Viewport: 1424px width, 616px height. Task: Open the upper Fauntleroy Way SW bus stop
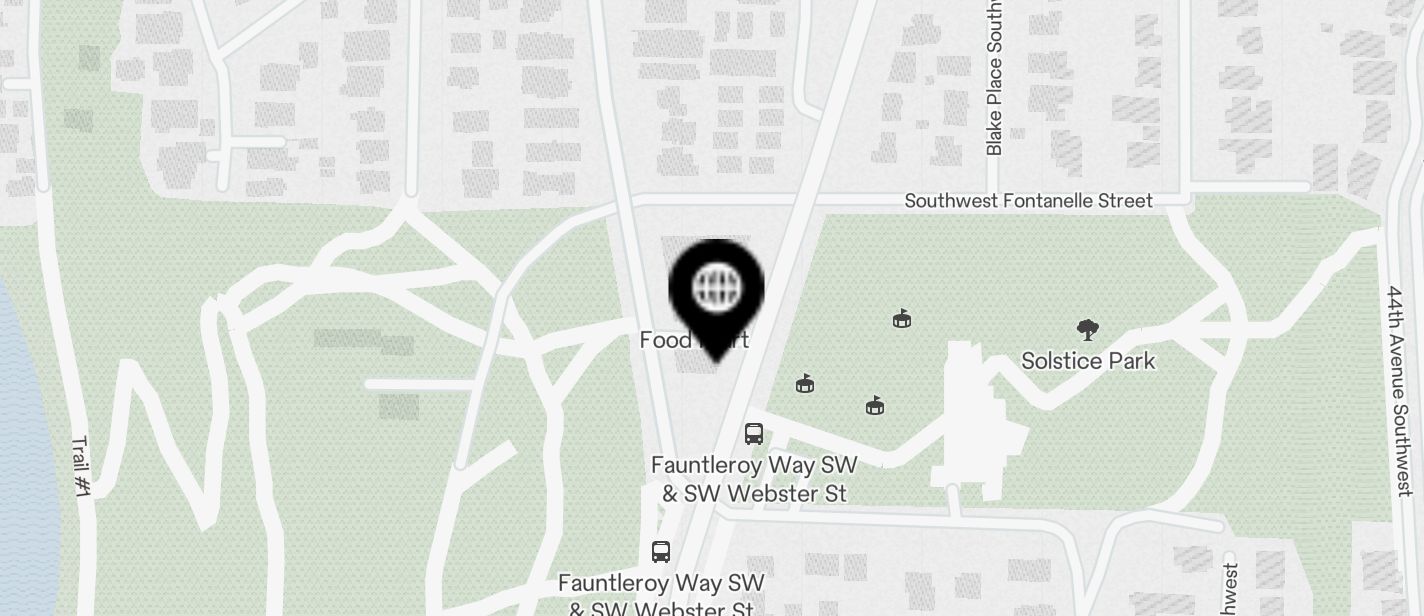pyautogui.click(x=754, y=434)
